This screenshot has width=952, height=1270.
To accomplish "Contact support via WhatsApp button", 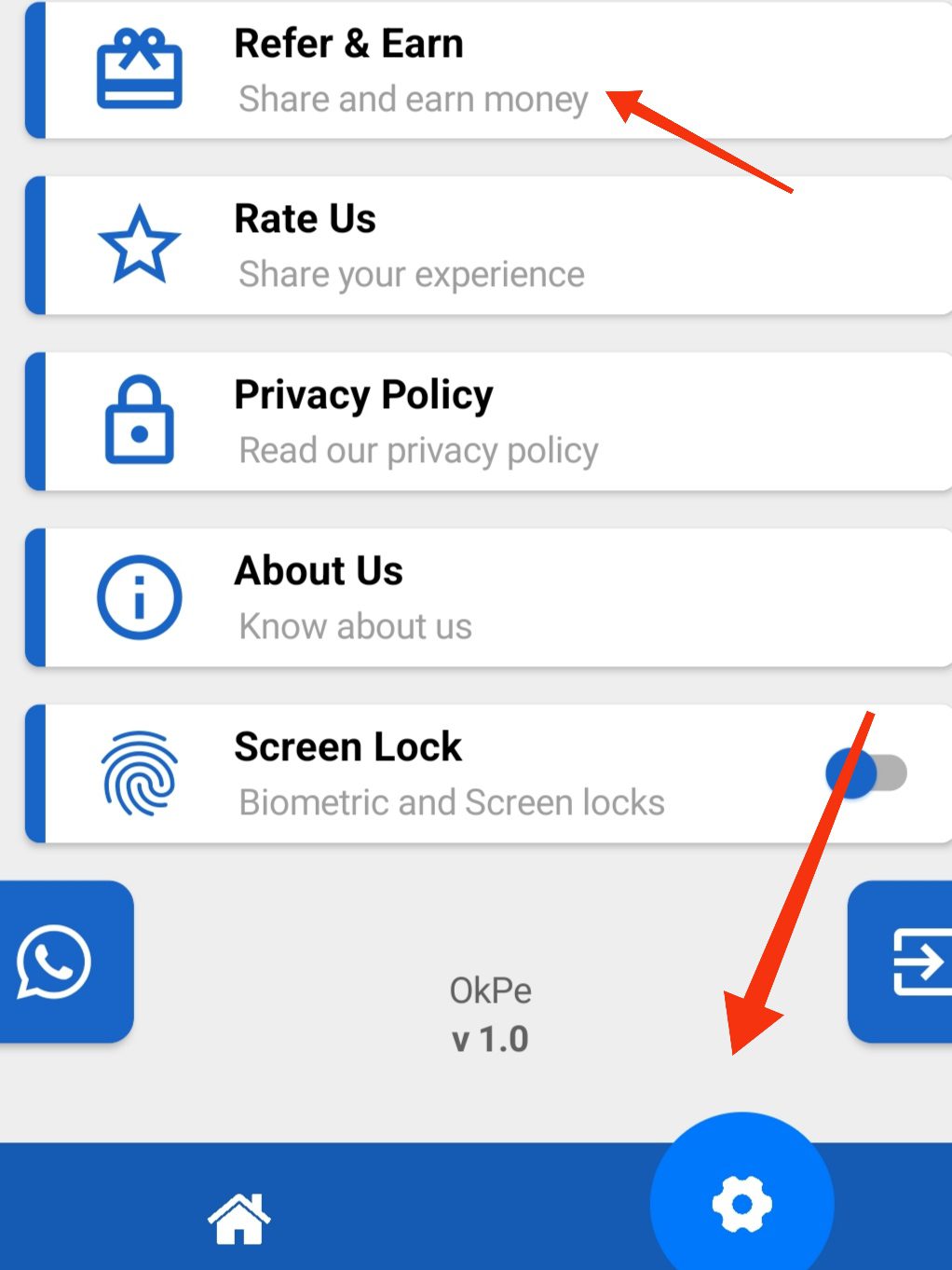I will [x=58, y=962].
